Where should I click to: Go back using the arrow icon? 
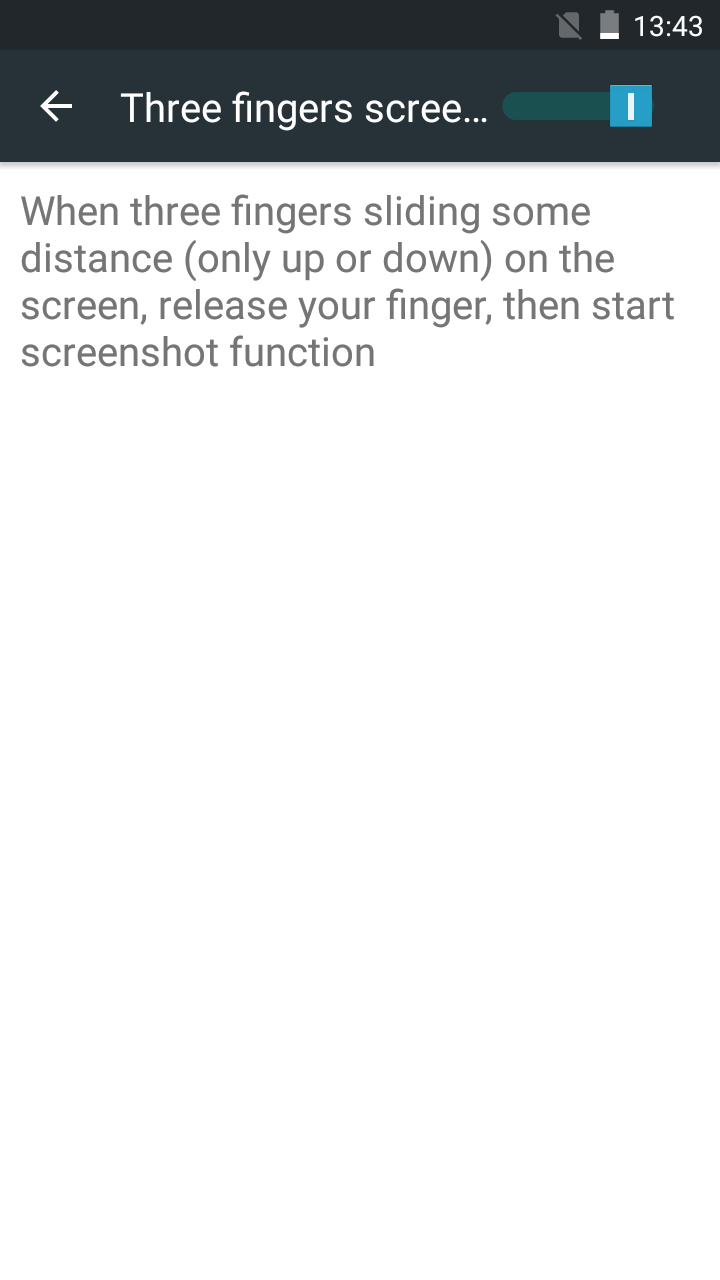(x=56, y=106)
